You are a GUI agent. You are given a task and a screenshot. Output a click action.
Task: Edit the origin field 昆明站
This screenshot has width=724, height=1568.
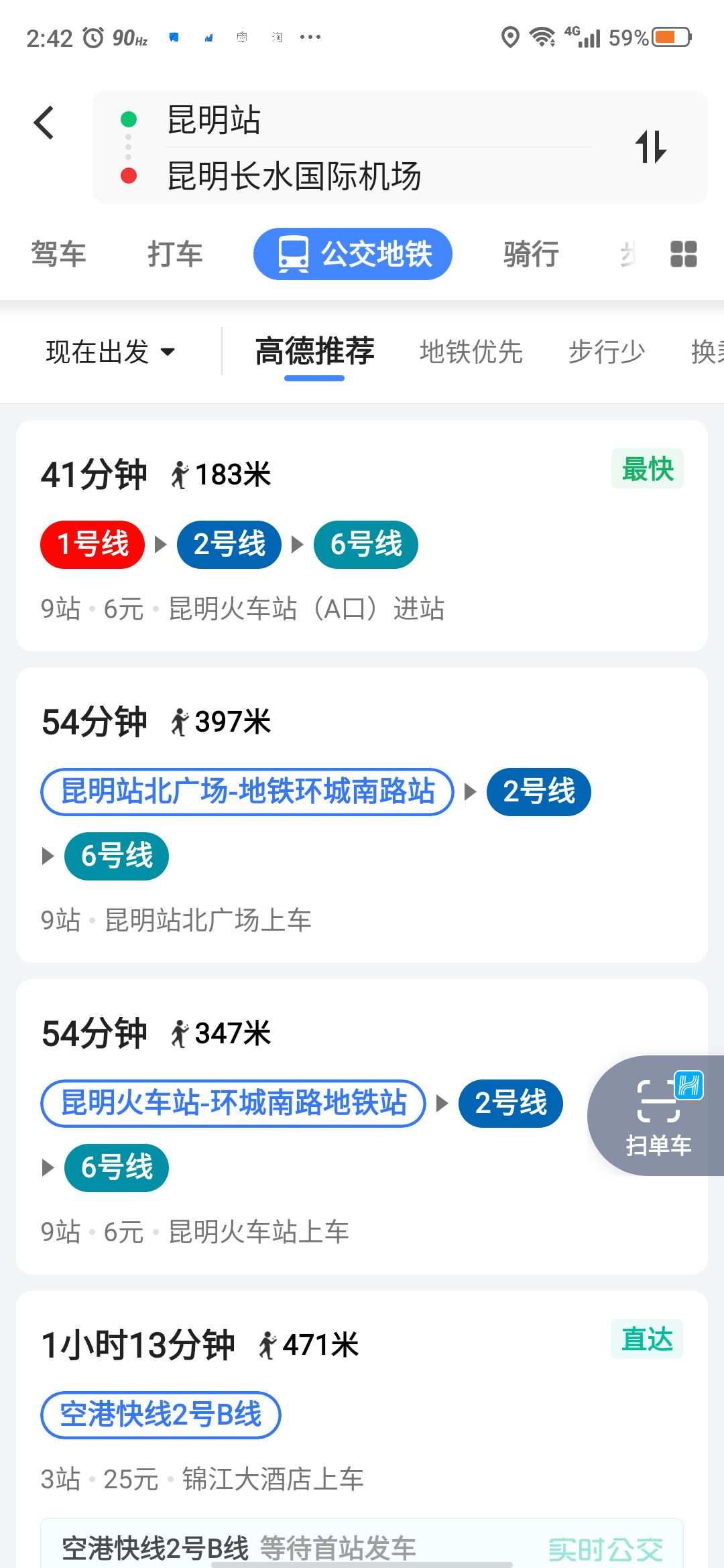[379, 120]
